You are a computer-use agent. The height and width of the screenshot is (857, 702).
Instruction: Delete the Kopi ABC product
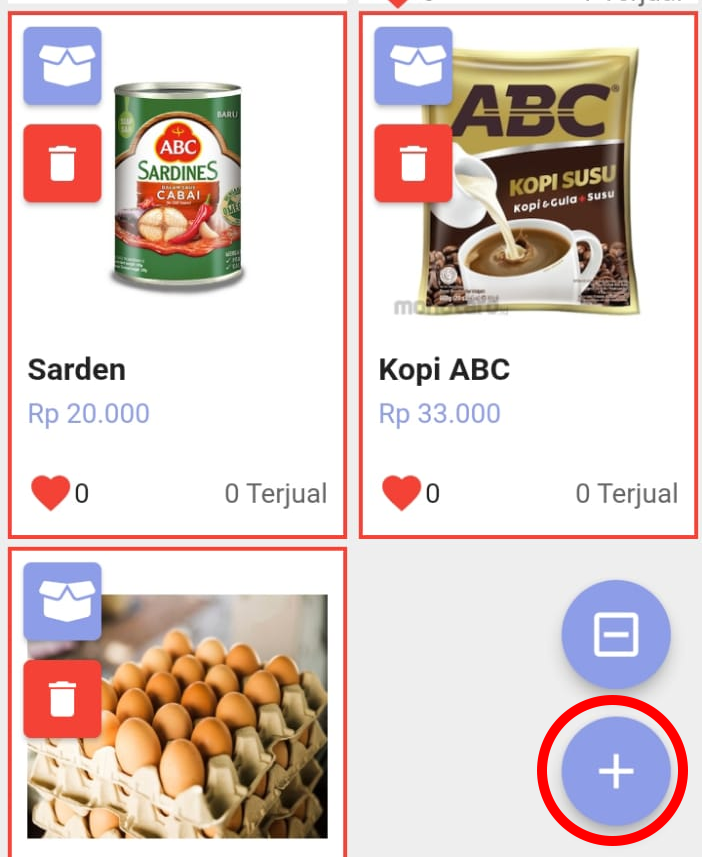click(413, 163)
